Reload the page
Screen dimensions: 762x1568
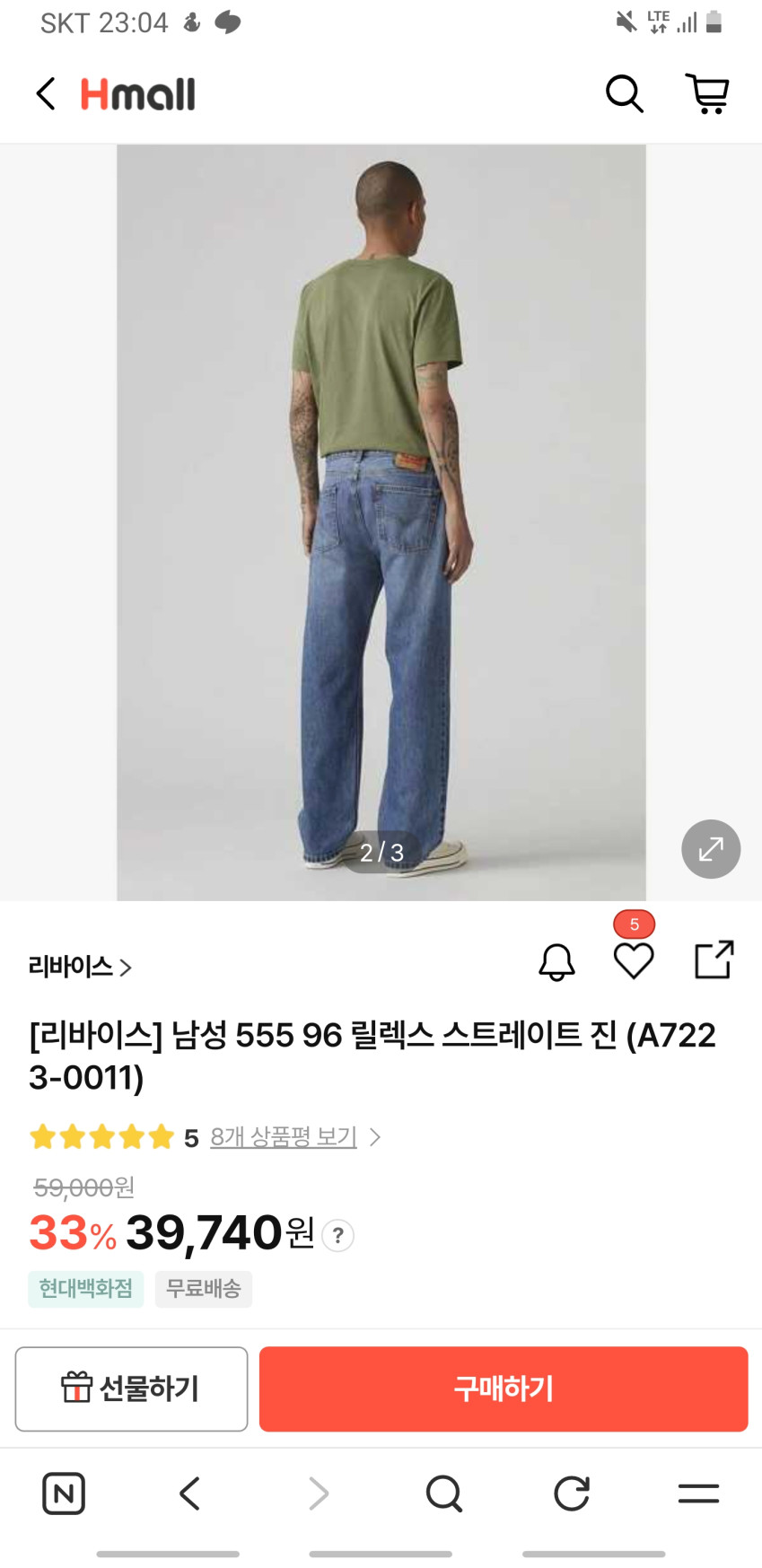(x=572, y=1494)
